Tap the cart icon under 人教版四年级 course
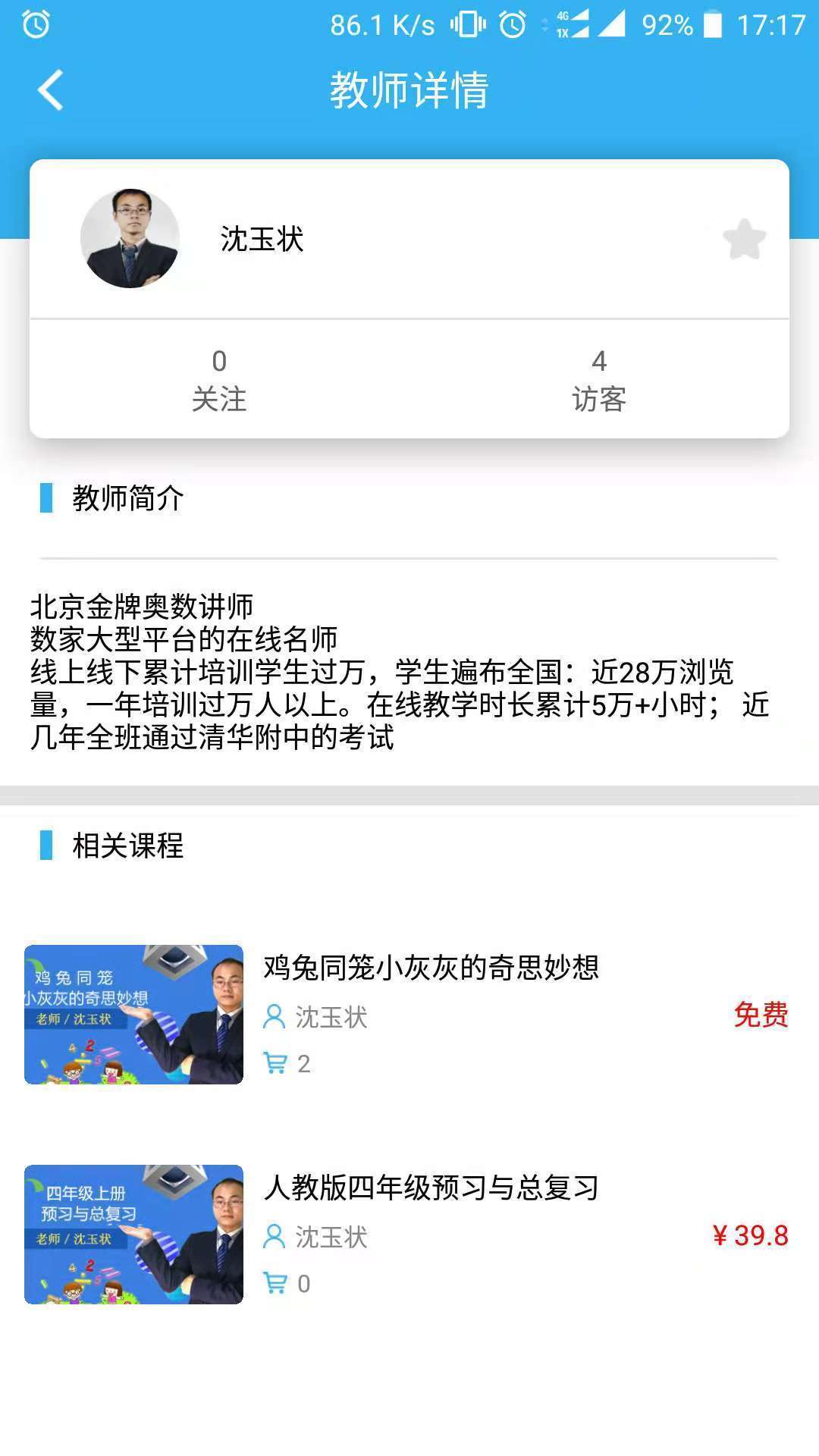 (x=275, y=1284)
